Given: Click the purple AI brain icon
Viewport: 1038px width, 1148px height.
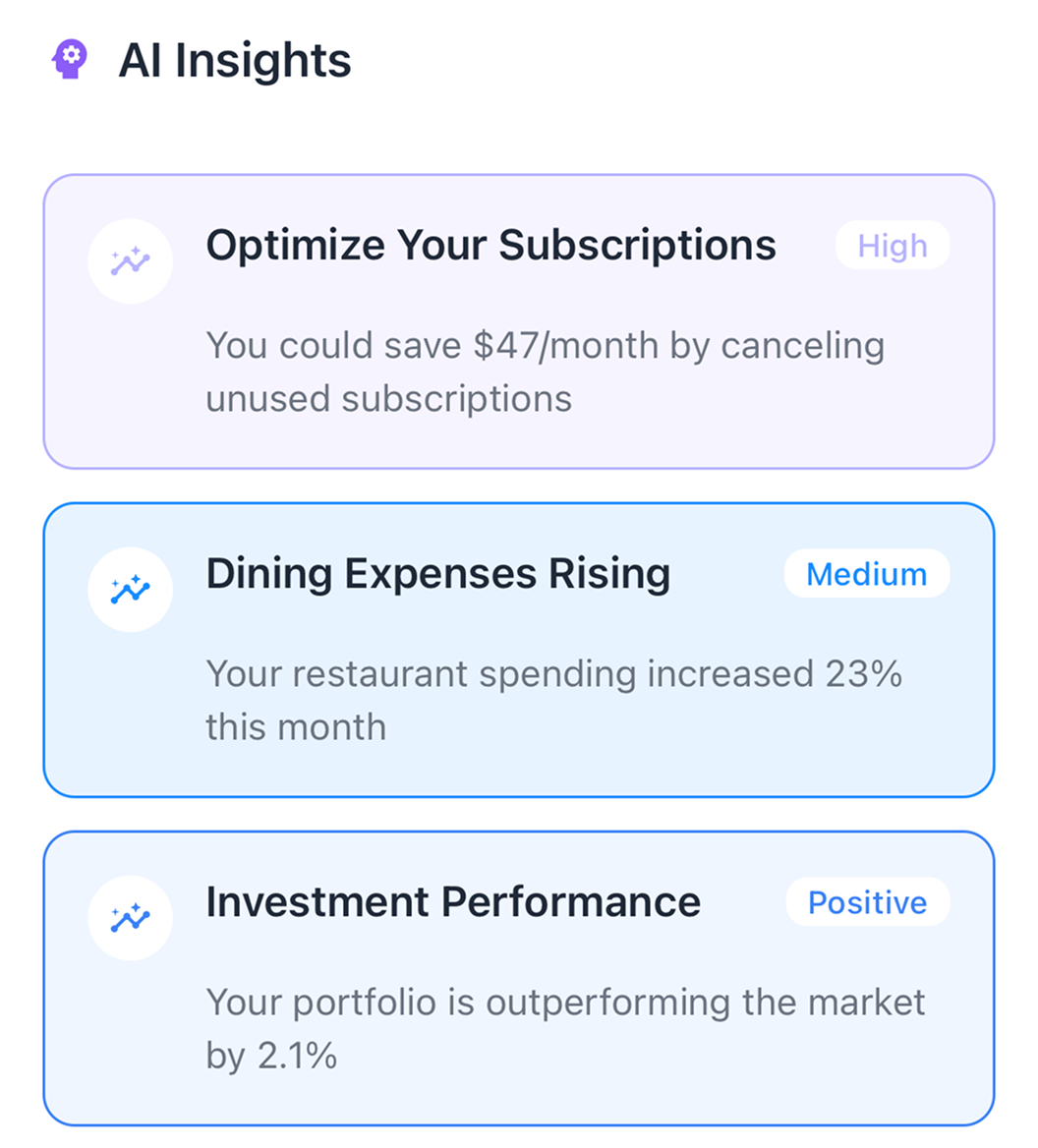Looking at the screenshot, I should click(67, 61).
